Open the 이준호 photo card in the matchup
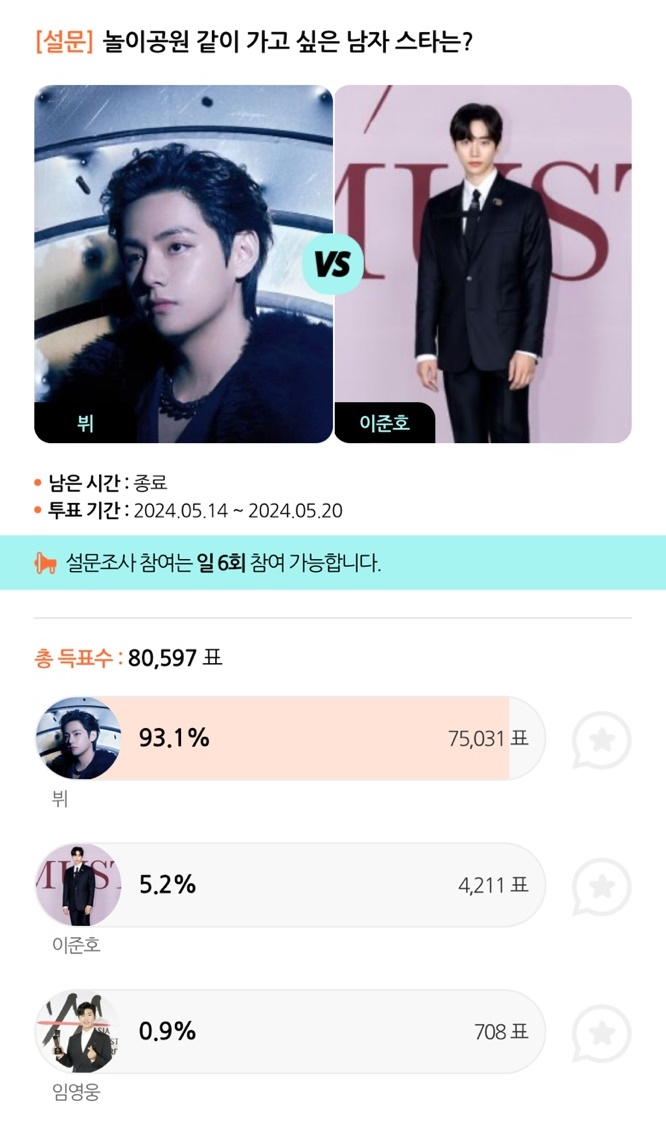The width and height of the screenshot is (666, 1127). coord(483,264)
